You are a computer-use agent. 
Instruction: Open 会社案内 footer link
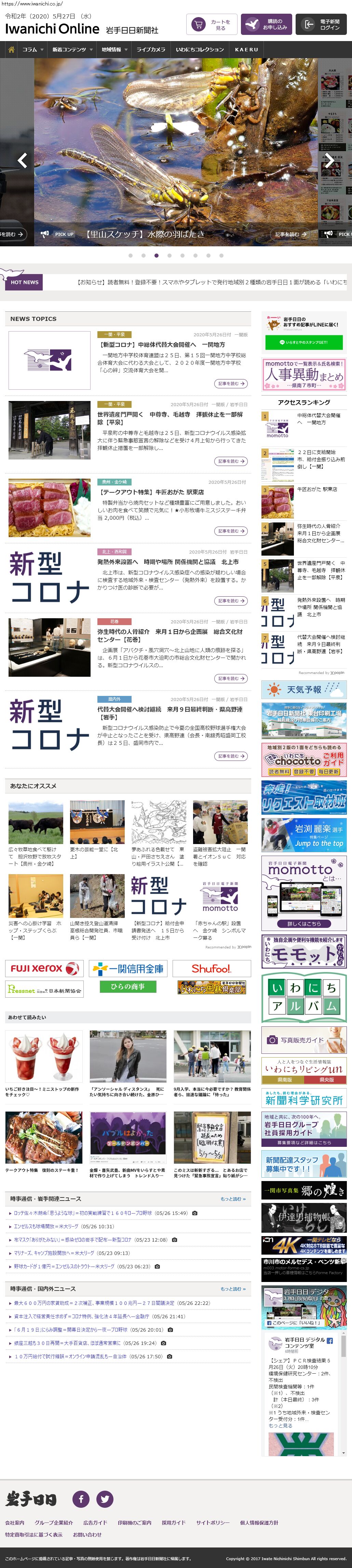(x=15, y=1522)
